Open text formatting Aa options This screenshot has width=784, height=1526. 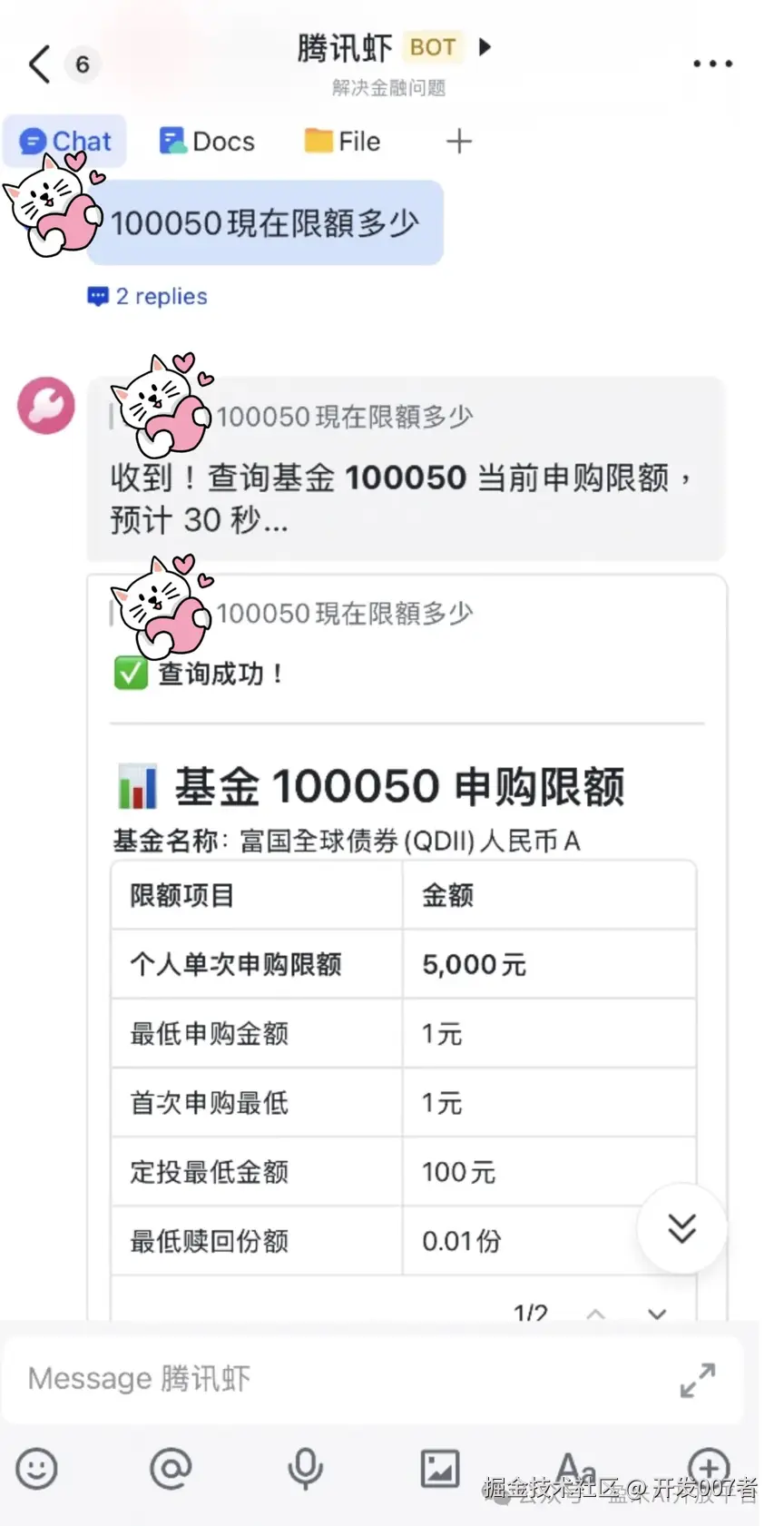(575, 1465)
